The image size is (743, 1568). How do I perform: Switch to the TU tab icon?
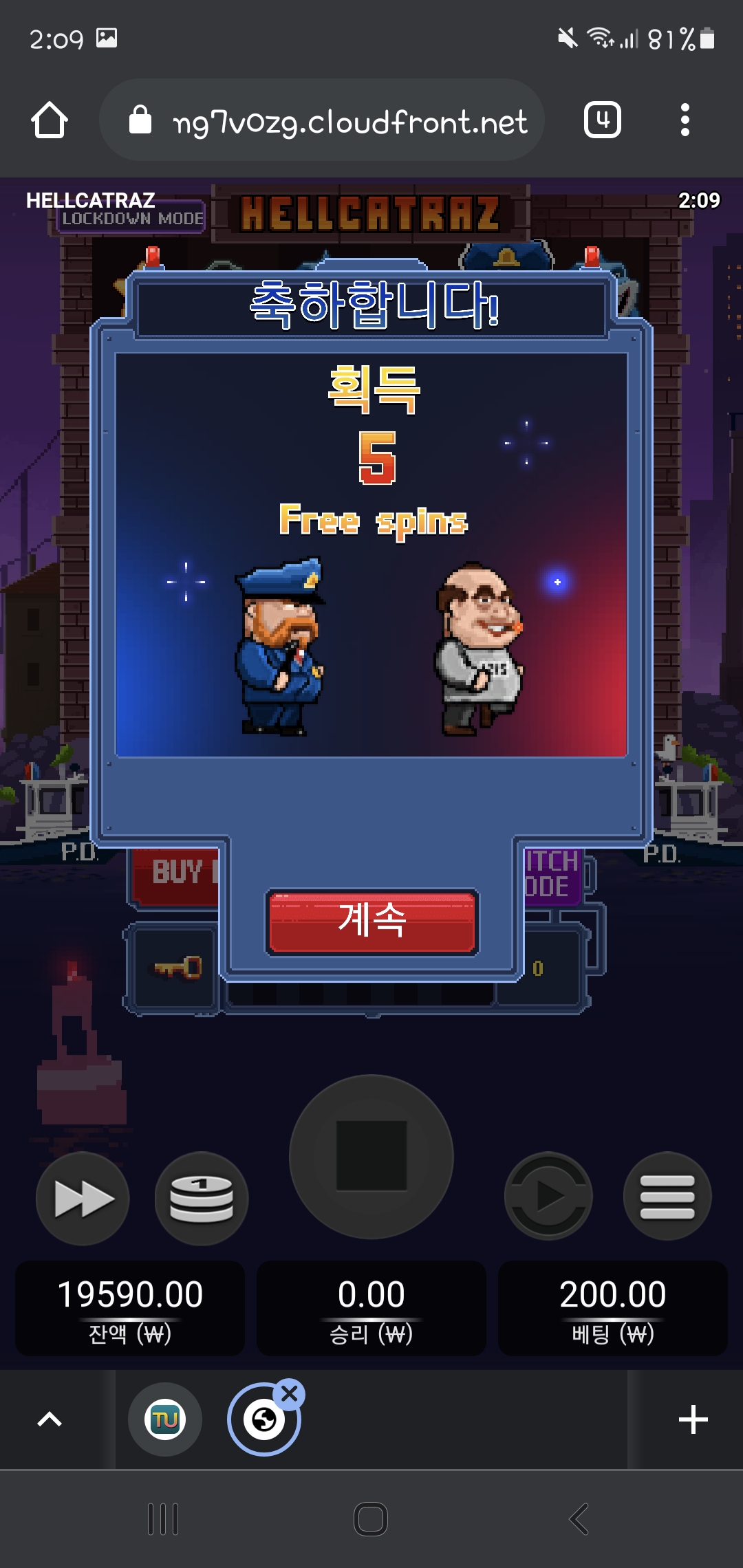point(165,1419)
